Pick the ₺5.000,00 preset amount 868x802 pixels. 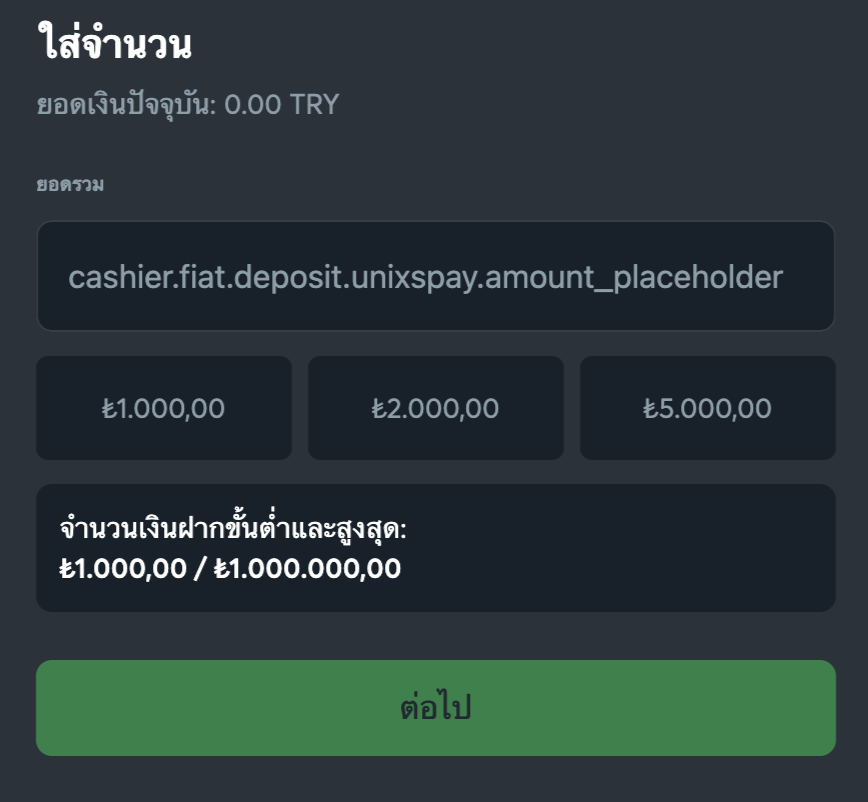click(707, 408)
